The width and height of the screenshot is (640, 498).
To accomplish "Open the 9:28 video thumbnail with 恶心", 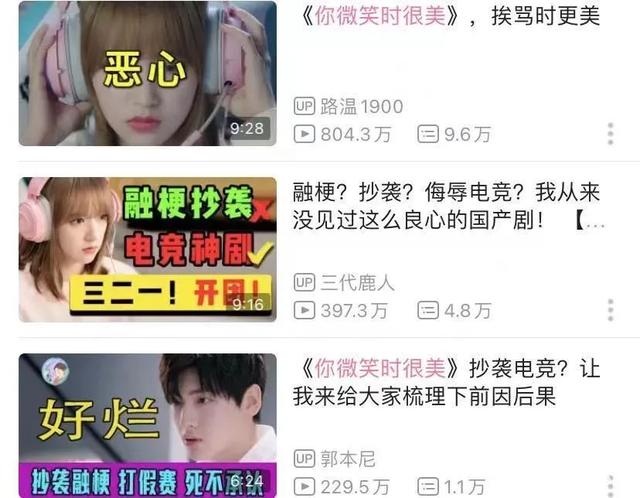I will pos(147,73).
